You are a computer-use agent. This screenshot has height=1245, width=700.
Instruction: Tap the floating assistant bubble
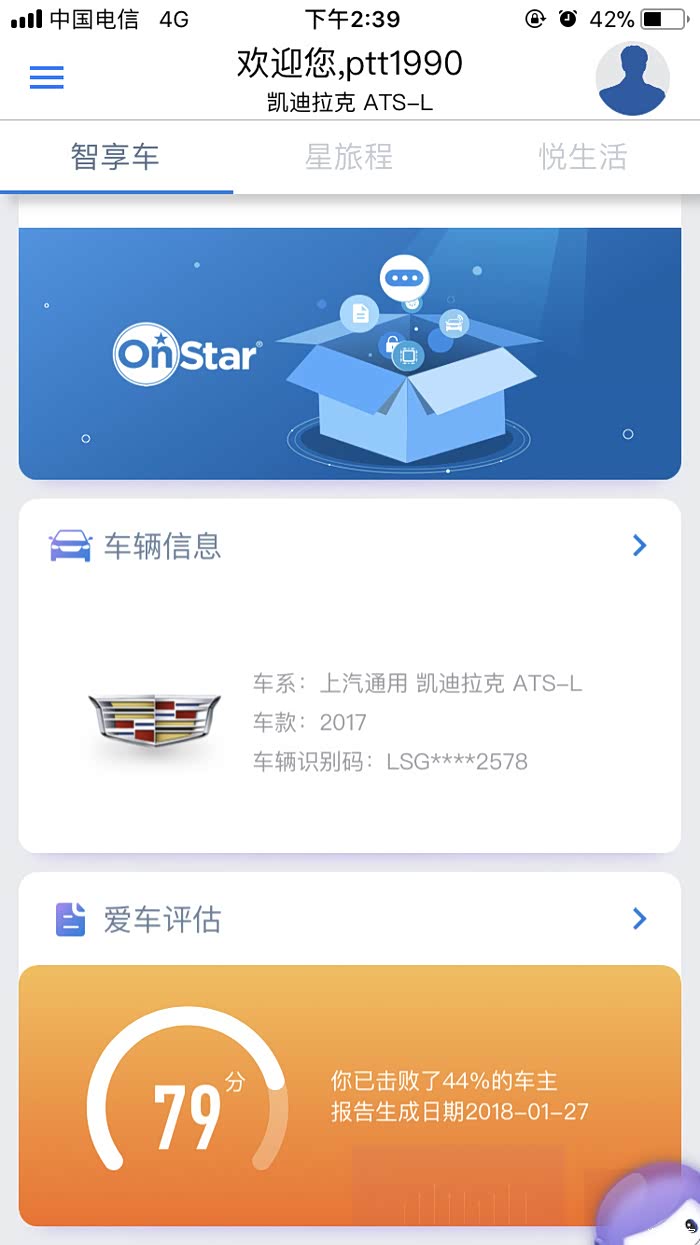(655, 1208)
